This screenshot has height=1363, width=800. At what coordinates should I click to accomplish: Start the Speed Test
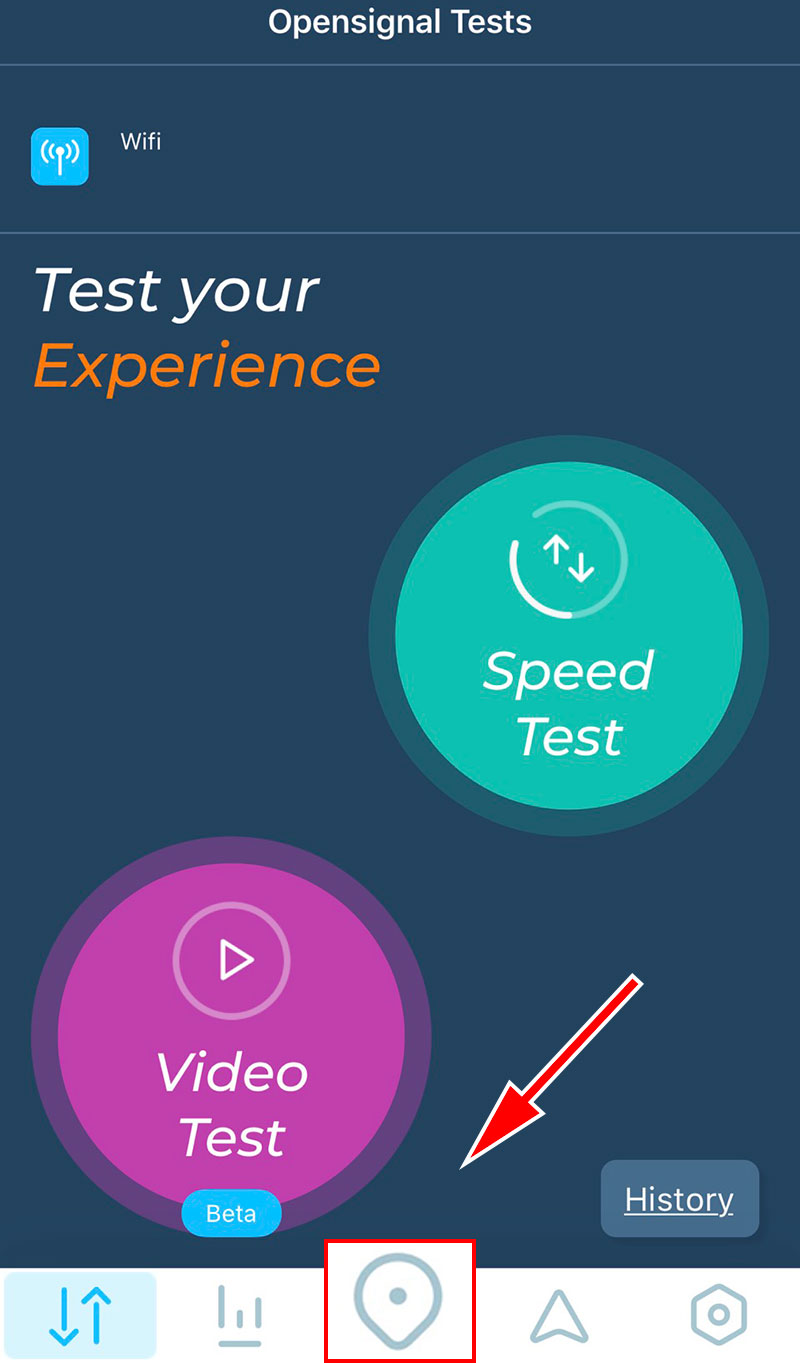coord(568,636)
